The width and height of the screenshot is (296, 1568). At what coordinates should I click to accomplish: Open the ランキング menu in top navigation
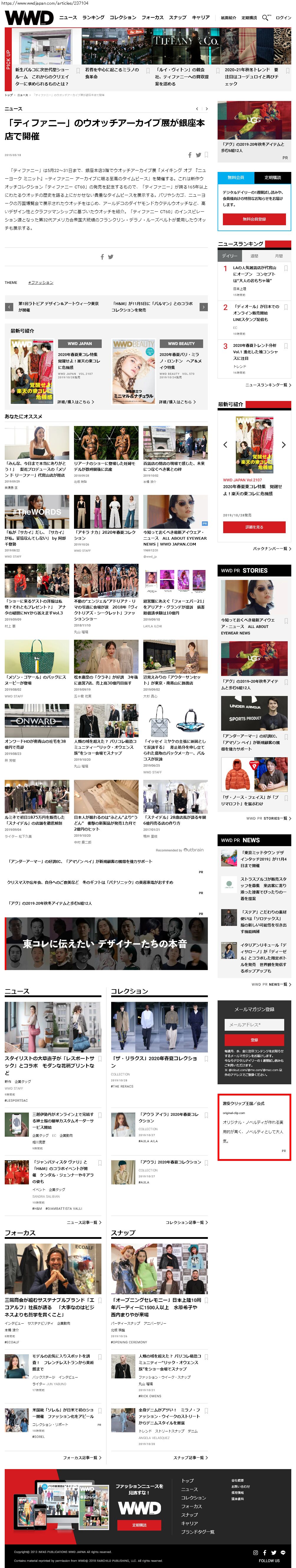pyautogui.click(x=93, y=18)
